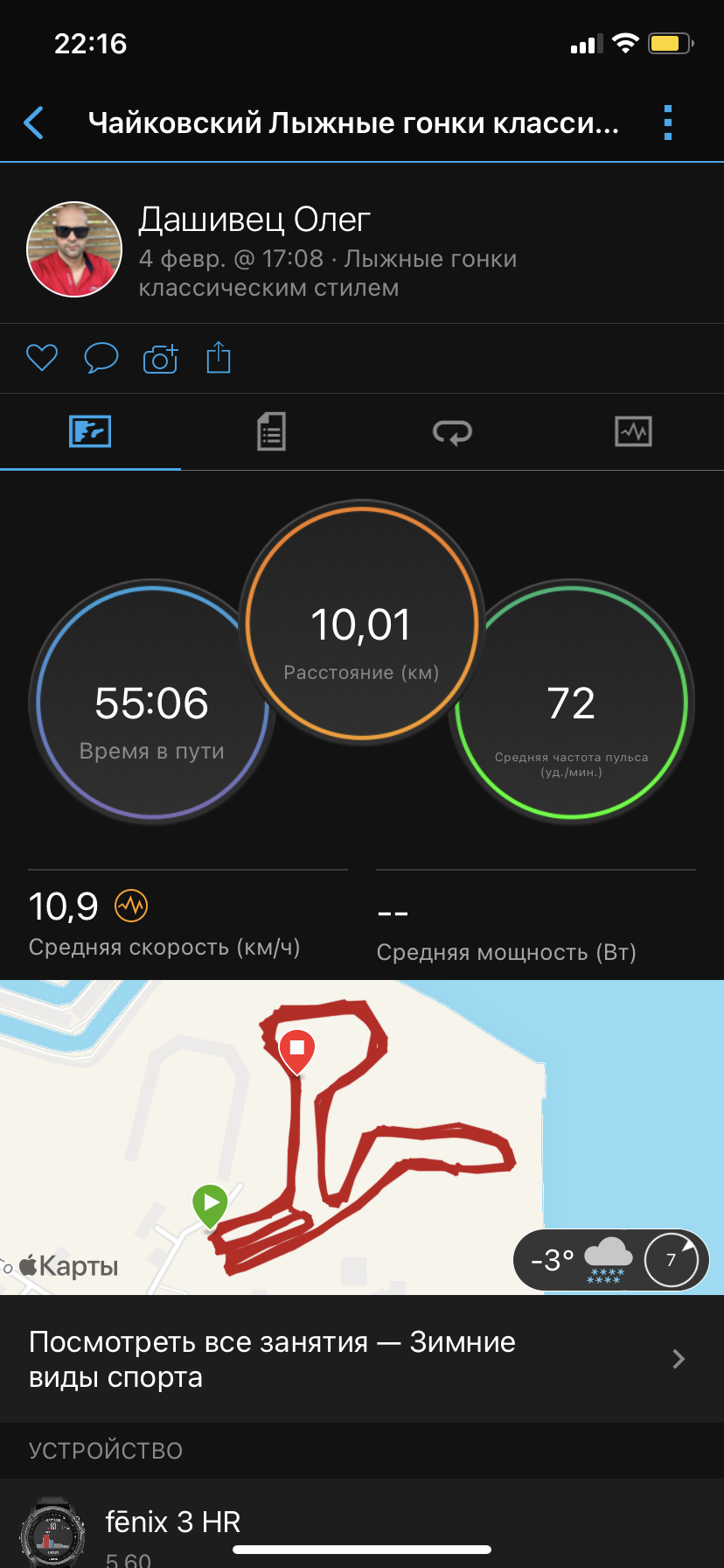
Task: Open comments via the speech bubble icon
Action: [x=101, y=358]
